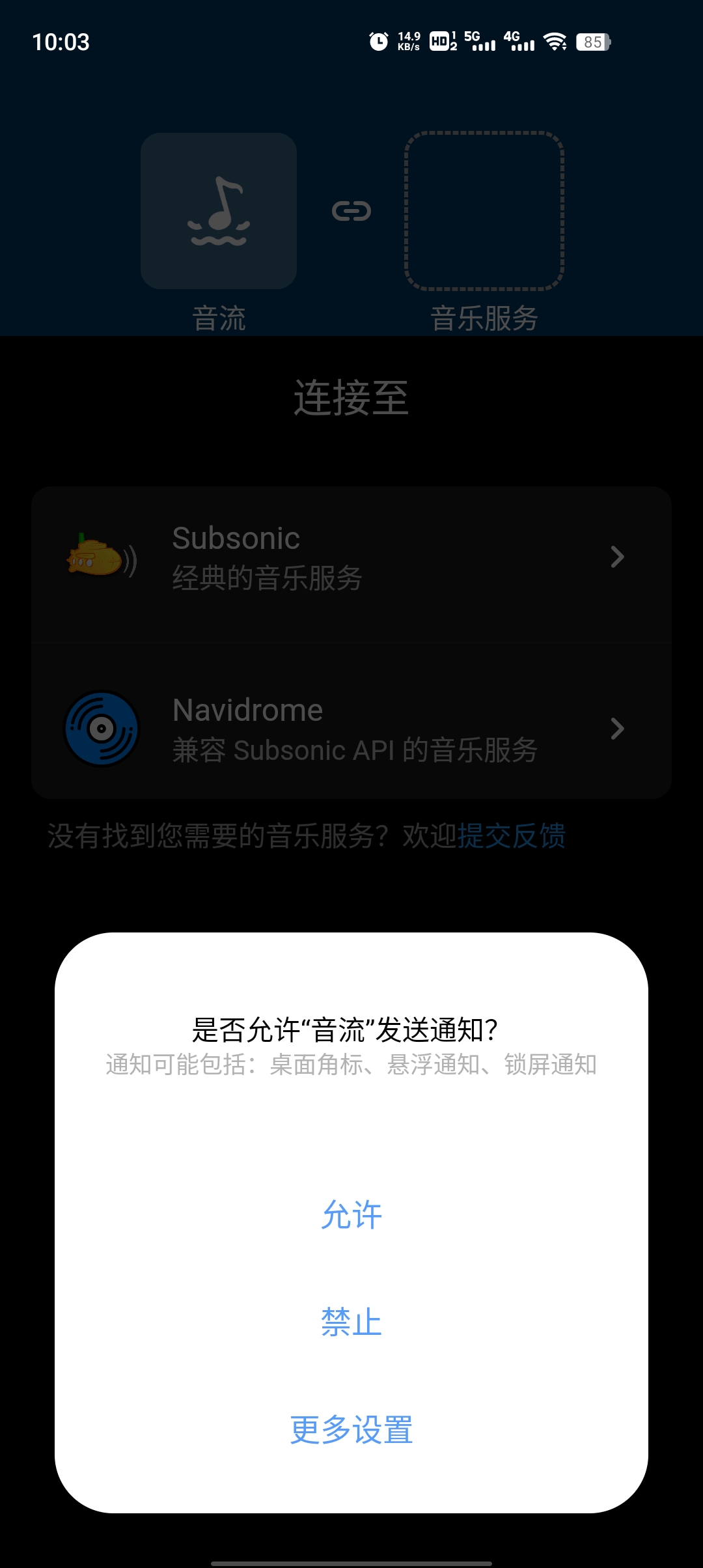Open 更多设置 for notification options
703x1568 pixels.
[x=351, y=1430]
